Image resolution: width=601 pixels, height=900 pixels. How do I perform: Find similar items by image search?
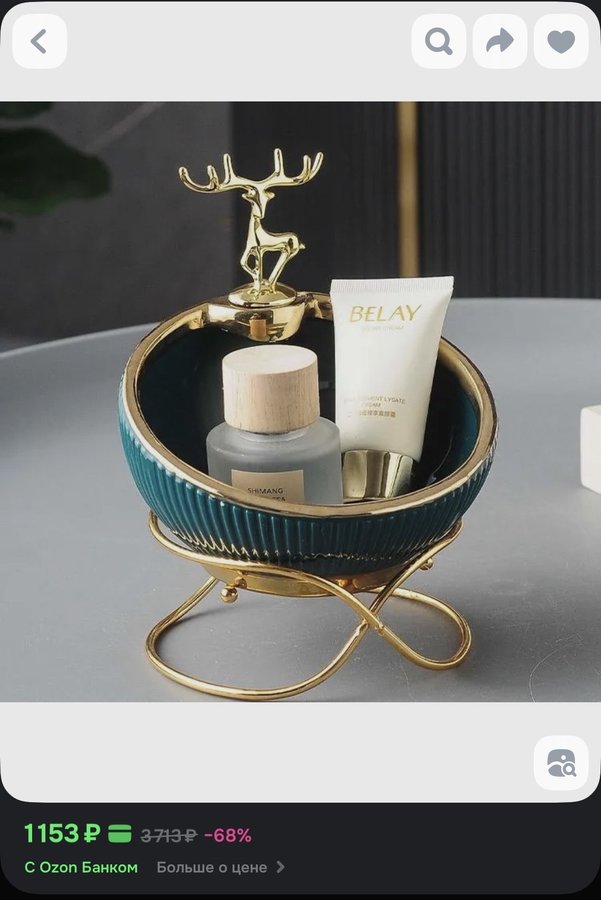tap(561, 763)
